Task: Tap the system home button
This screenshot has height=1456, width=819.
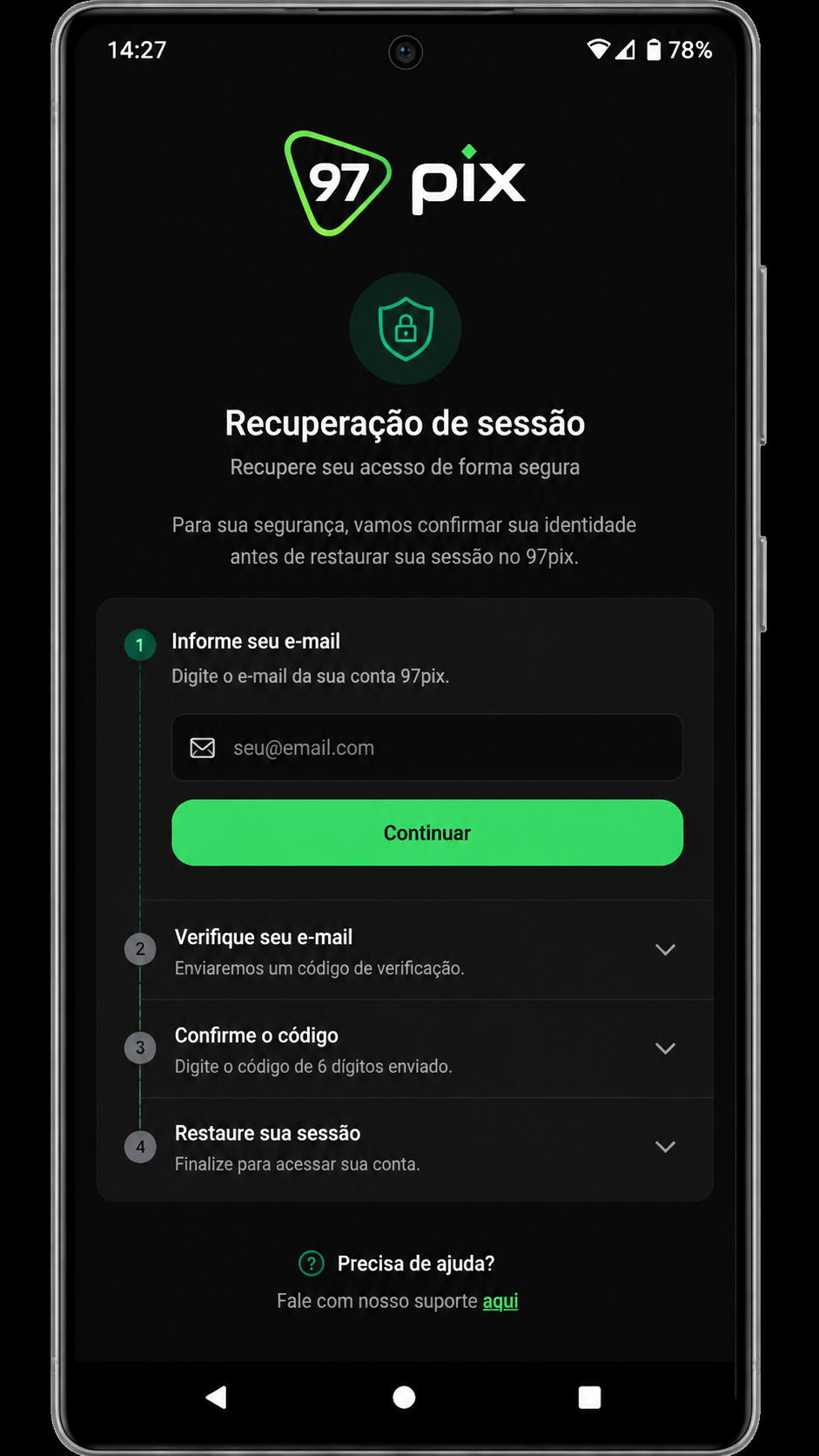Action: point(404,1397)
